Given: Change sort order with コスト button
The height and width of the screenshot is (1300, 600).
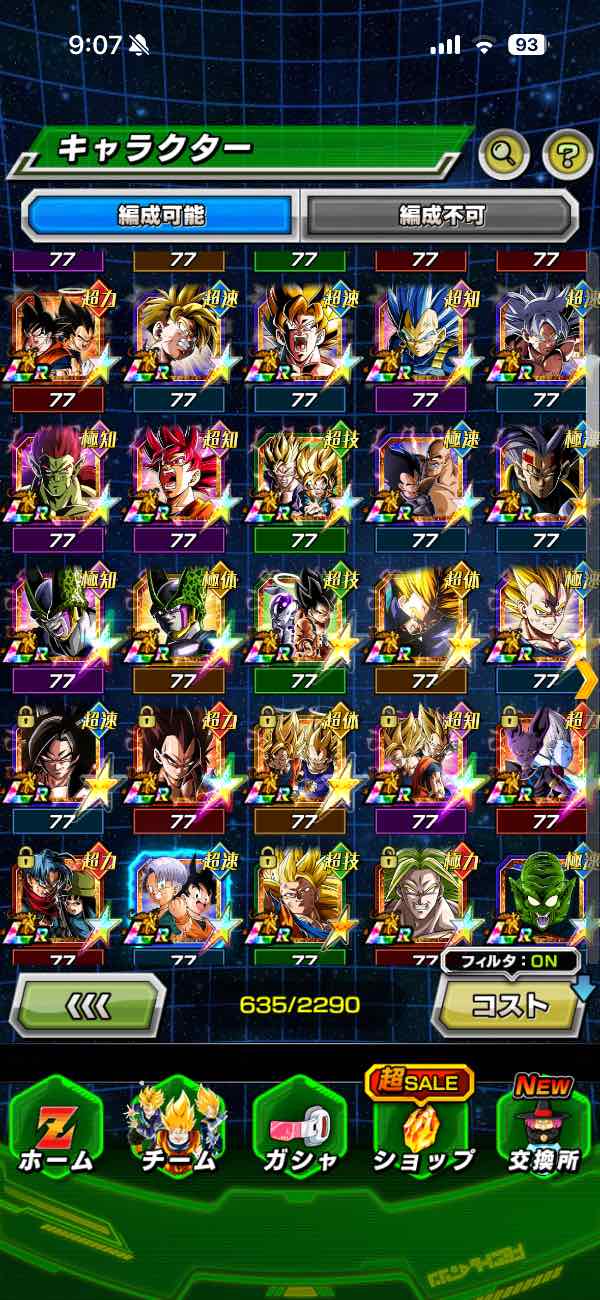Looking at the screenshot, I should pyautogui.click(x=509, y=1004).
